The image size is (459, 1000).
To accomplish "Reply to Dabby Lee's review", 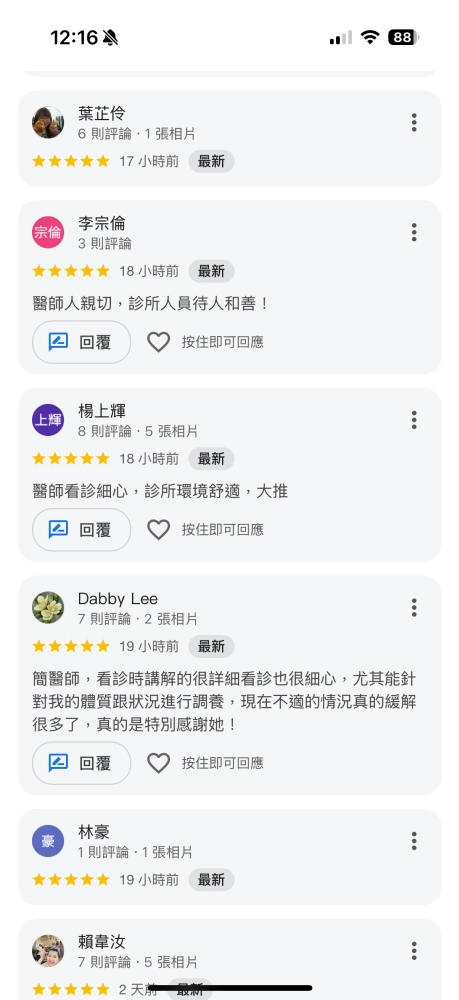I will coord(82,763).
